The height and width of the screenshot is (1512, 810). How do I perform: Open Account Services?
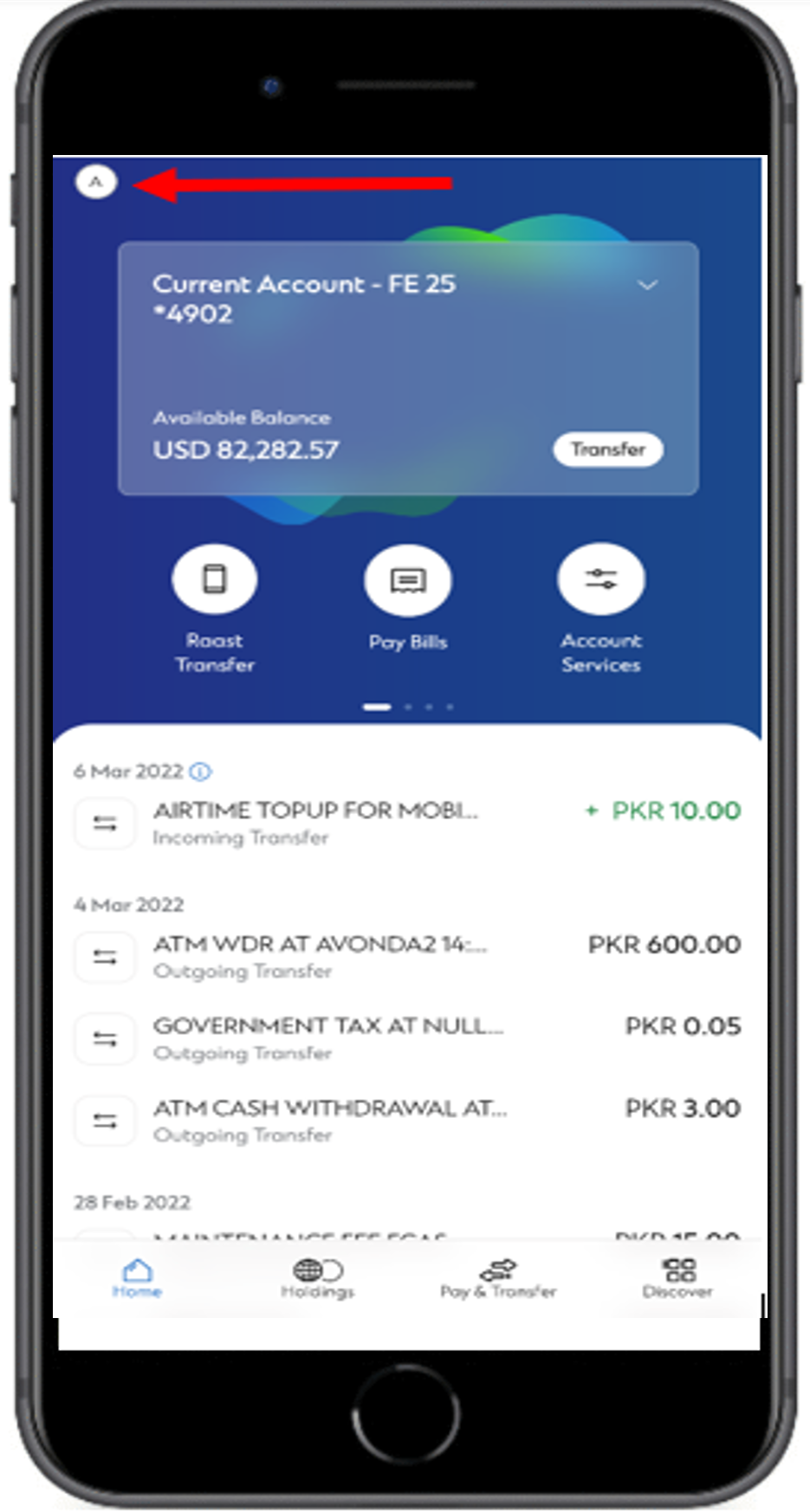[601, 579]
